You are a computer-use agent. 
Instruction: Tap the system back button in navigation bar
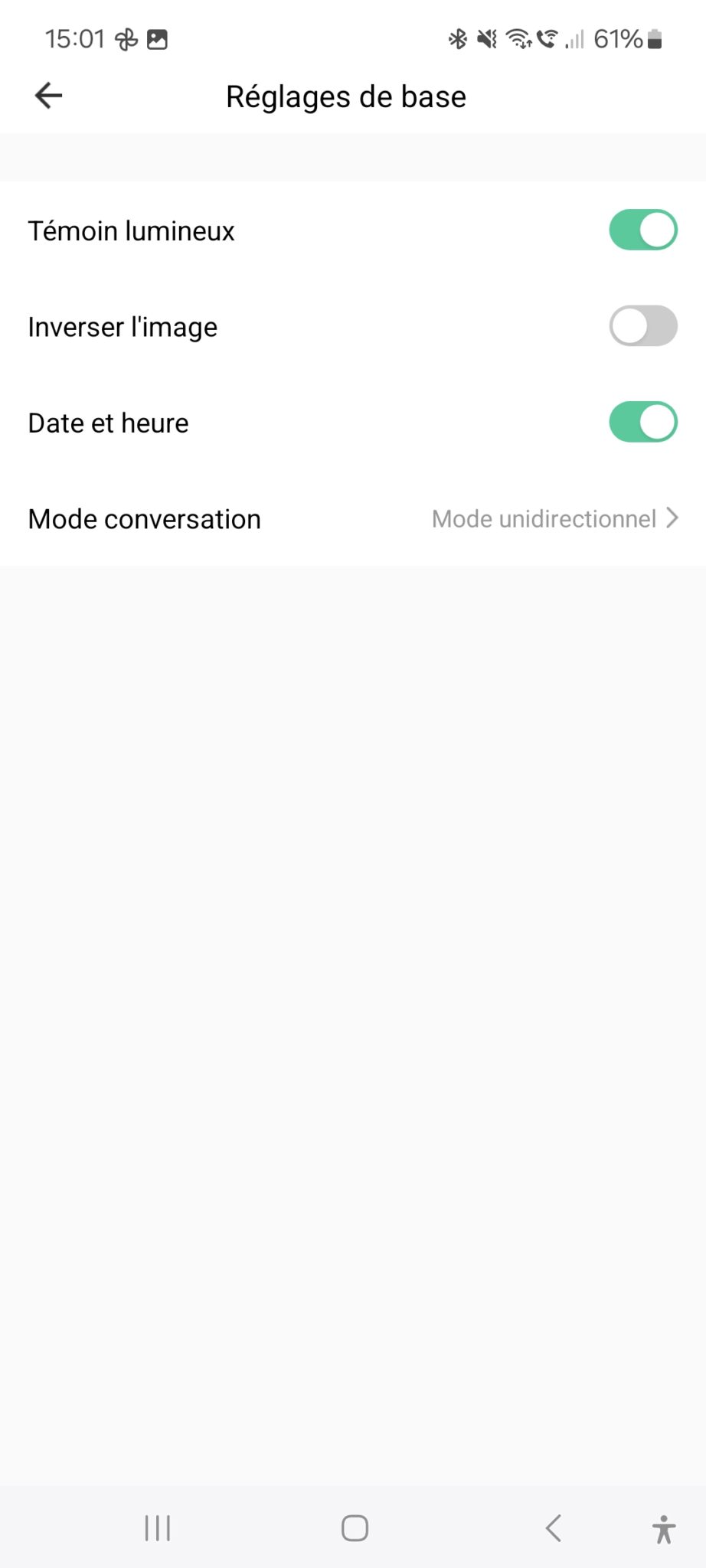(x=553, y=1528)
